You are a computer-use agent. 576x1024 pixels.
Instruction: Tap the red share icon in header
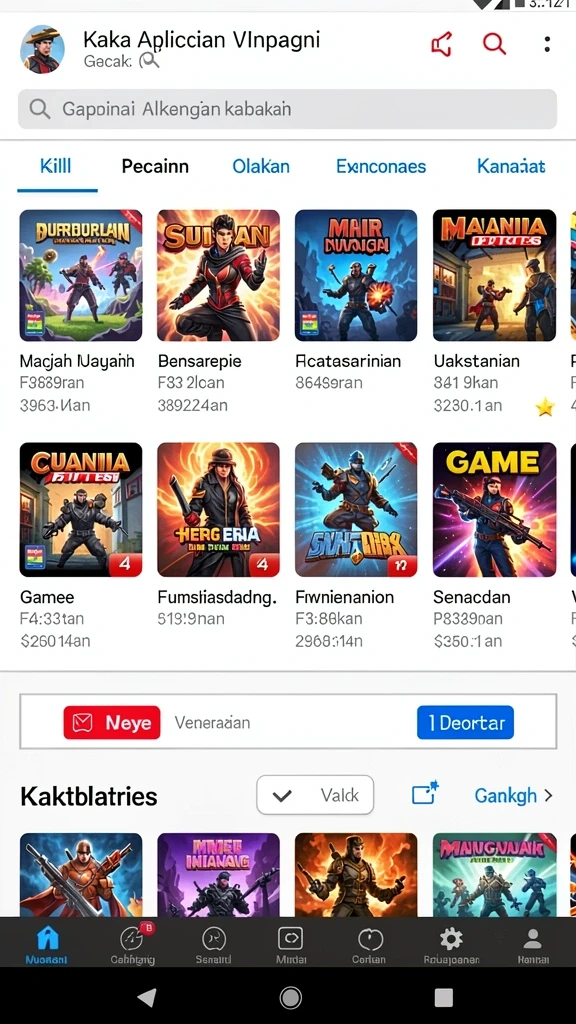(441, 44)
